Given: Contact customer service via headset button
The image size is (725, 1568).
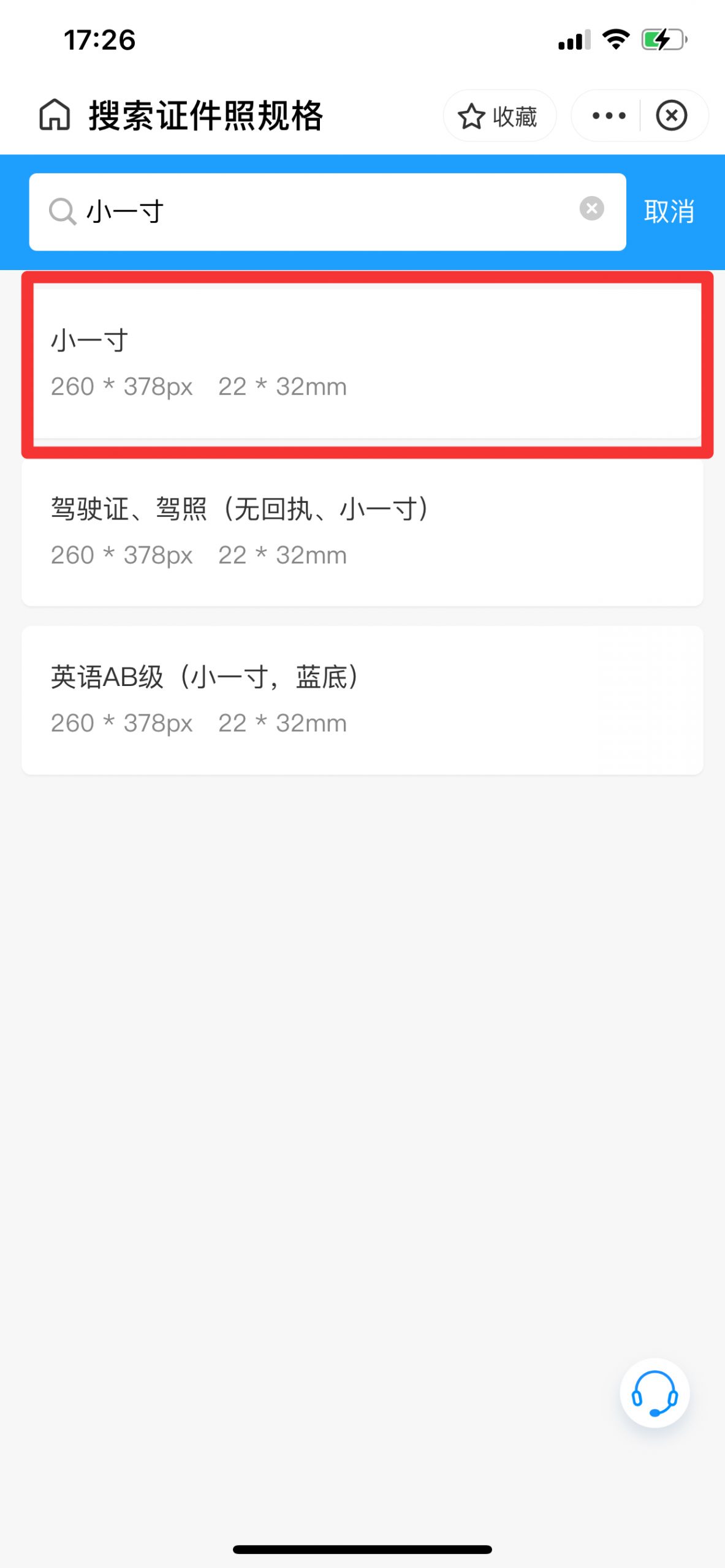Looking at the screenshot, I should [x=654, y=1393].
